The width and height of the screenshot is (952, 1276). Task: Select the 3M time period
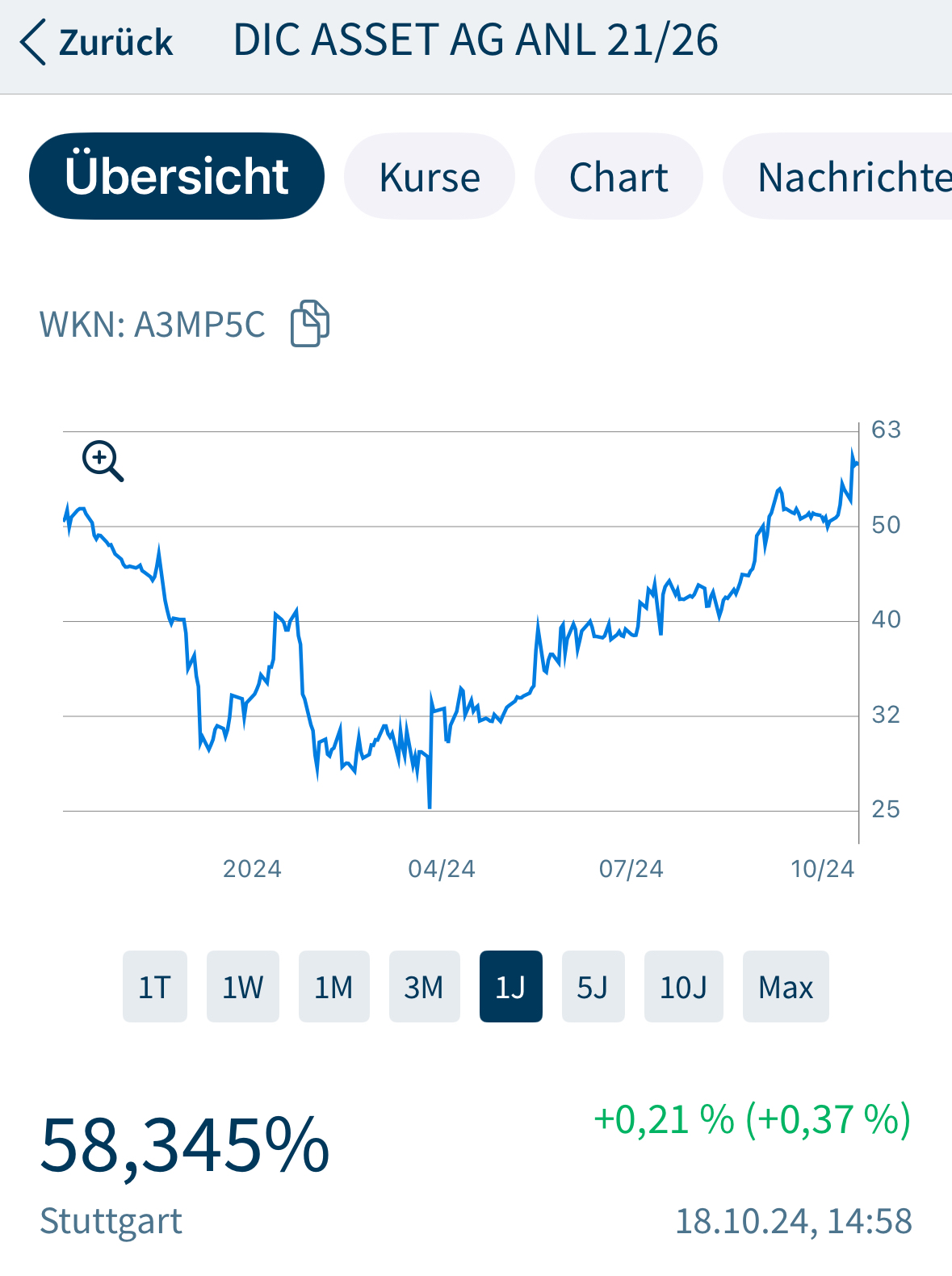425,986
